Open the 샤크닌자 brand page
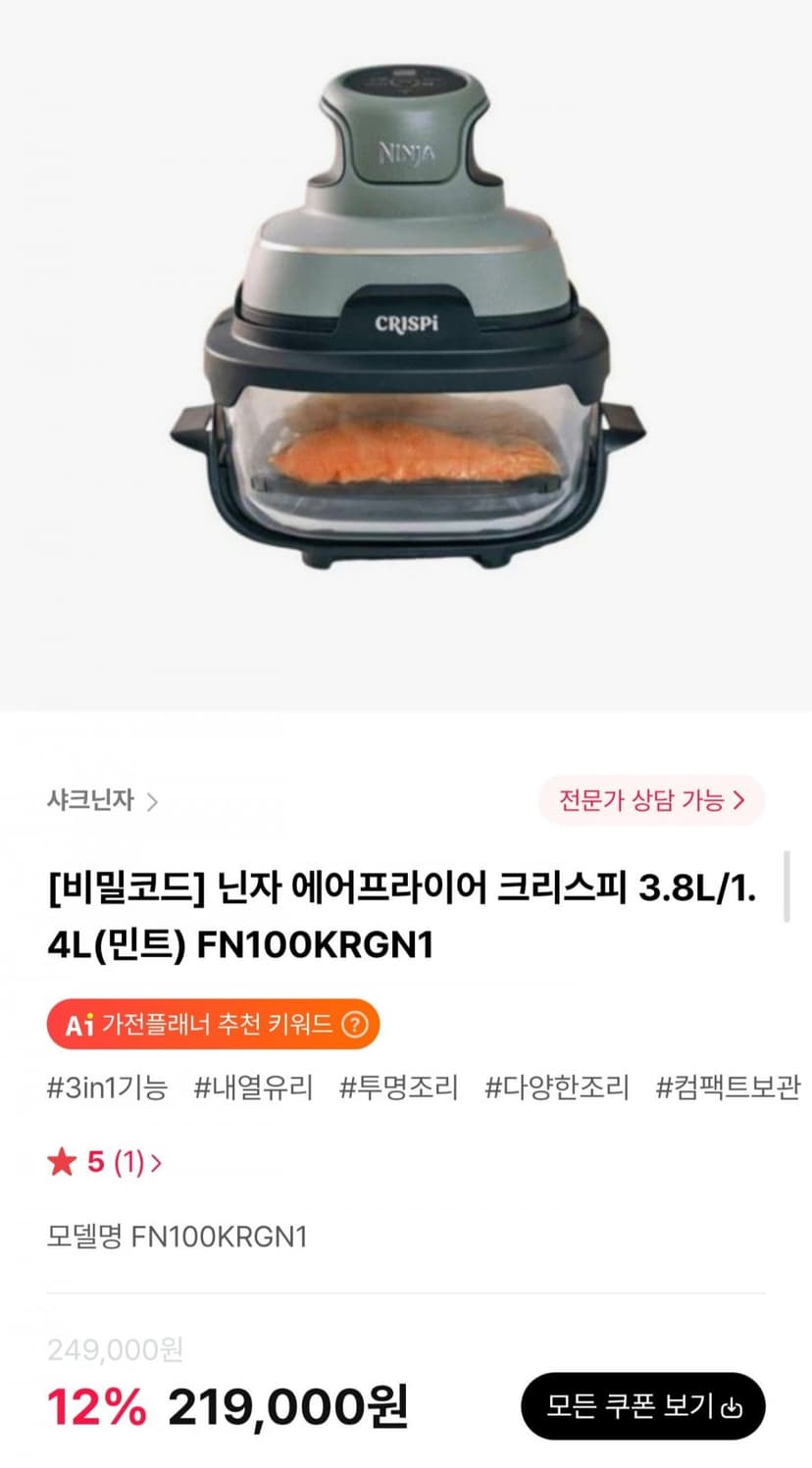This screenshot has width=812, height=1468. [102, 801]
